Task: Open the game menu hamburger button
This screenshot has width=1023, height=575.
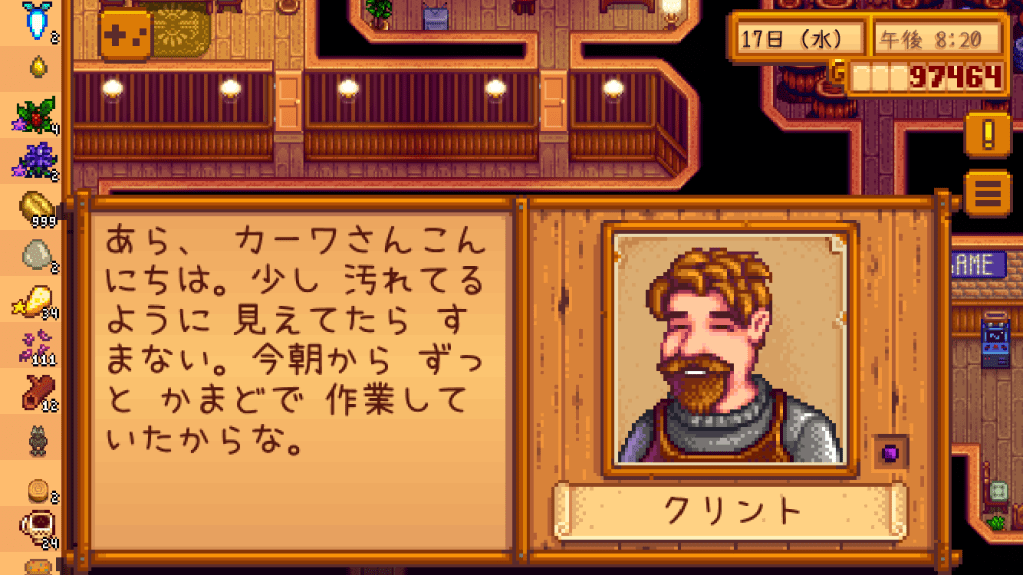Action: click(987, 191)
